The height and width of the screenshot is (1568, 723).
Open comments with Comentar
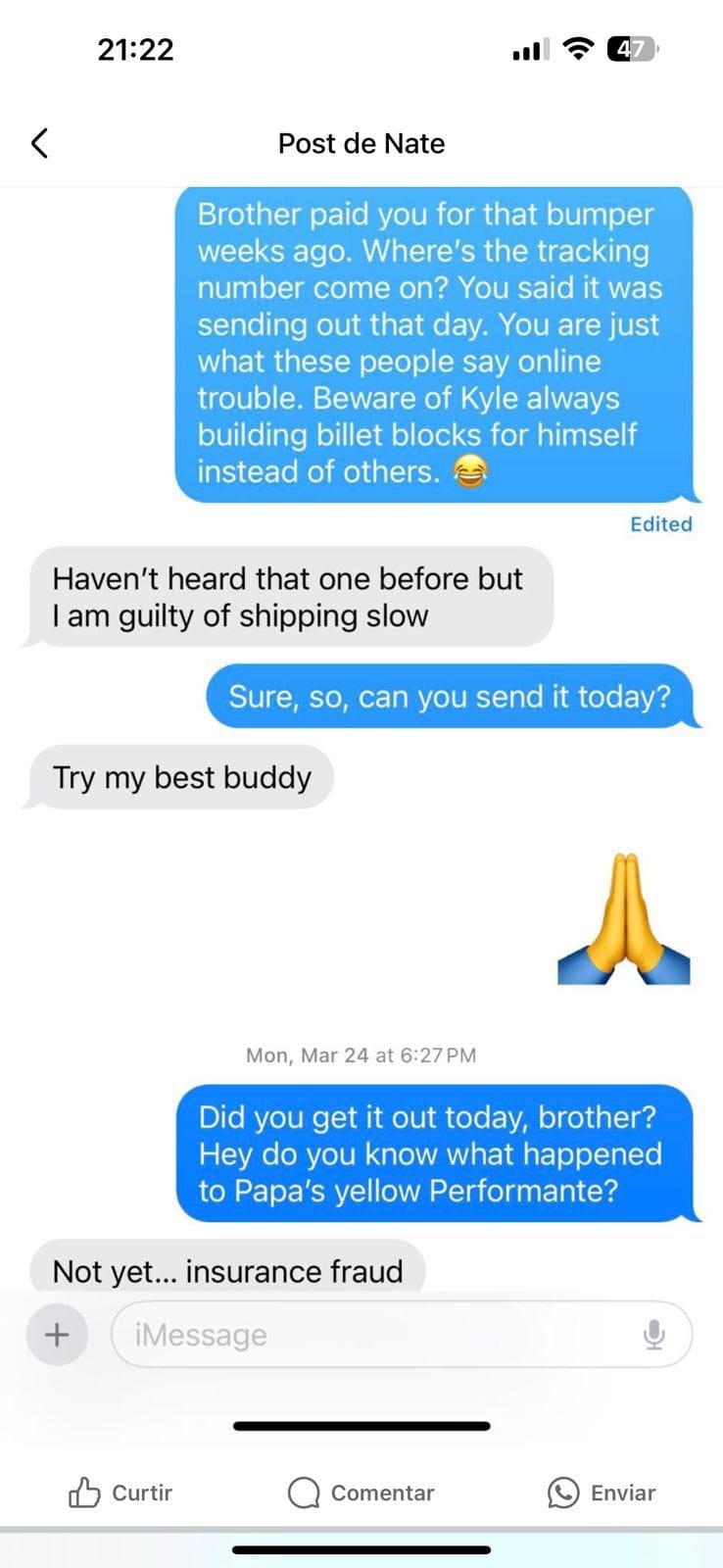point(361,1493)
